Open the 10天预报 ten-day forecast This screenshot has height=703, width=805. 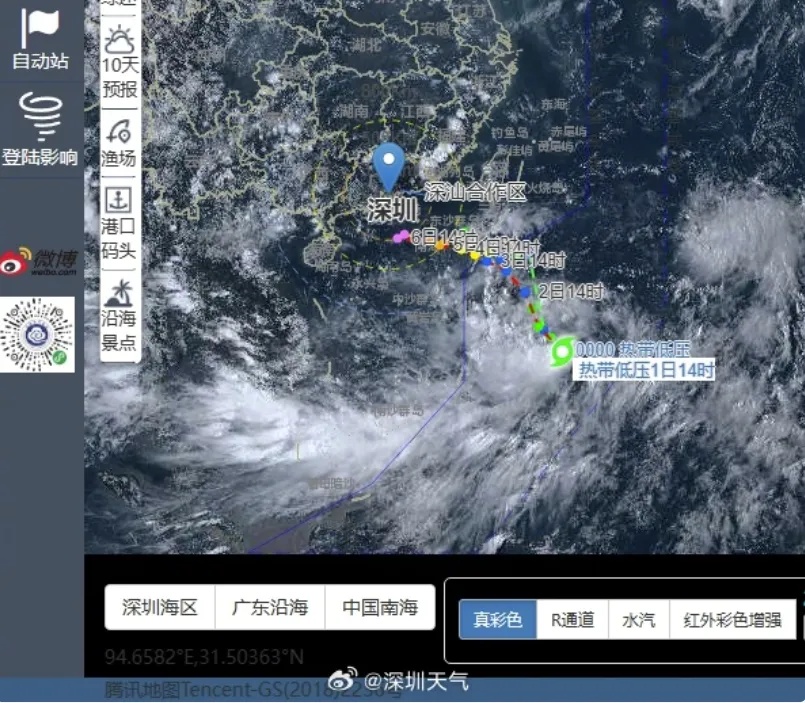click(119, 62)
